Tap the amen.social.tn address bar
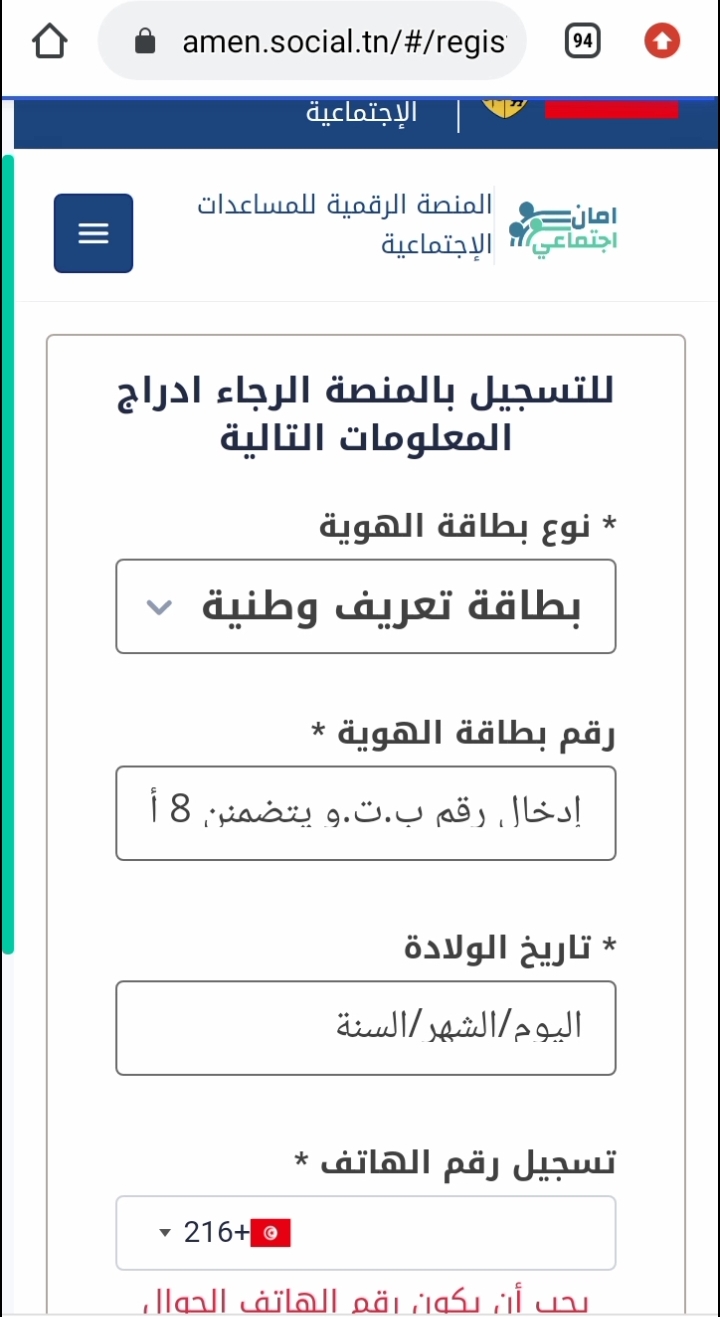Viewport: 720px width, 1317px height. click(x=312, y=41)
